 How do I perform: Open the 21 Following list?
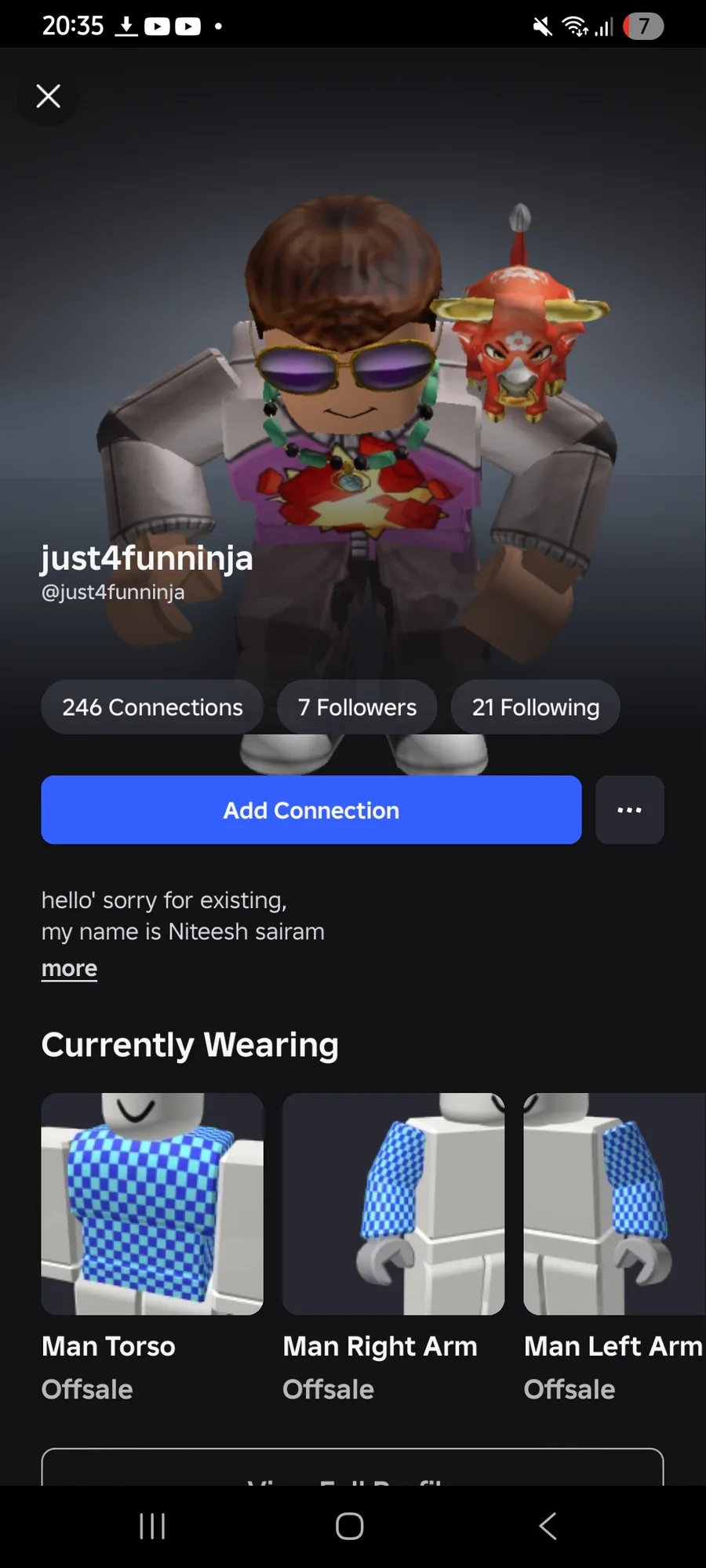535,707
